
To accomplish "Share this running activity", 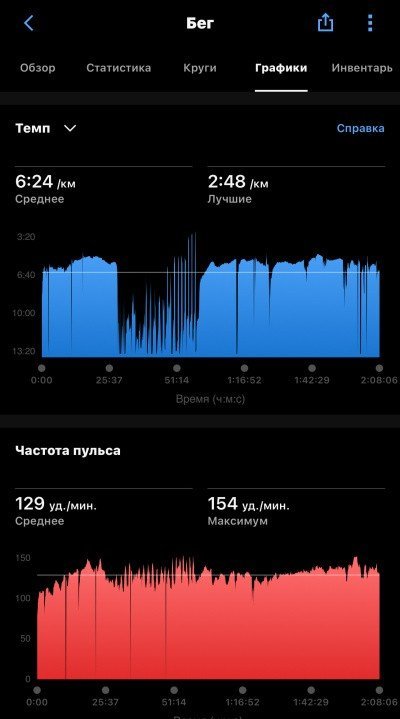I will point(325,22).
